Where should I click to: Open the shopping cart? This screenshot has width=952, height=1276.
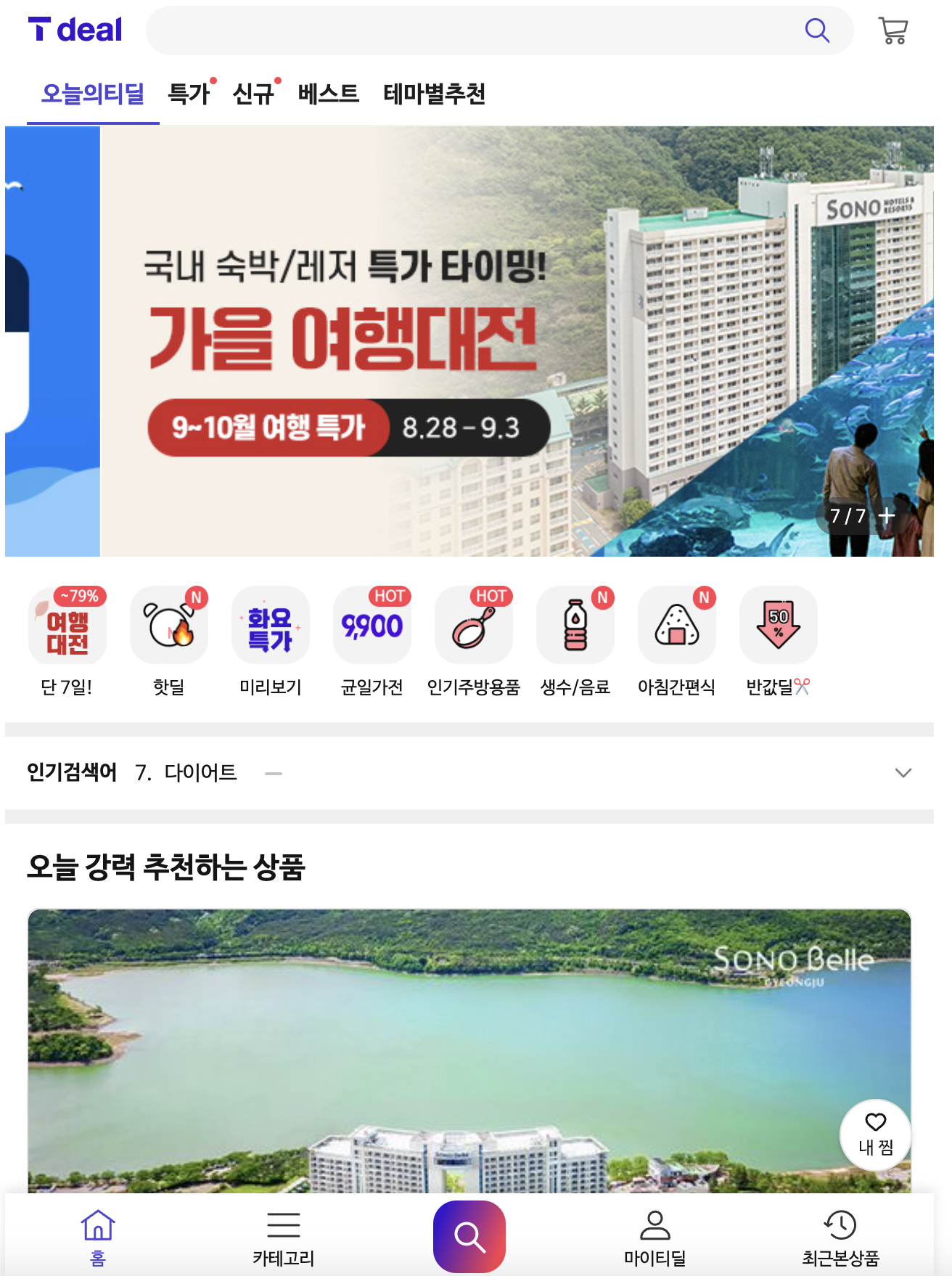(892, 30)
